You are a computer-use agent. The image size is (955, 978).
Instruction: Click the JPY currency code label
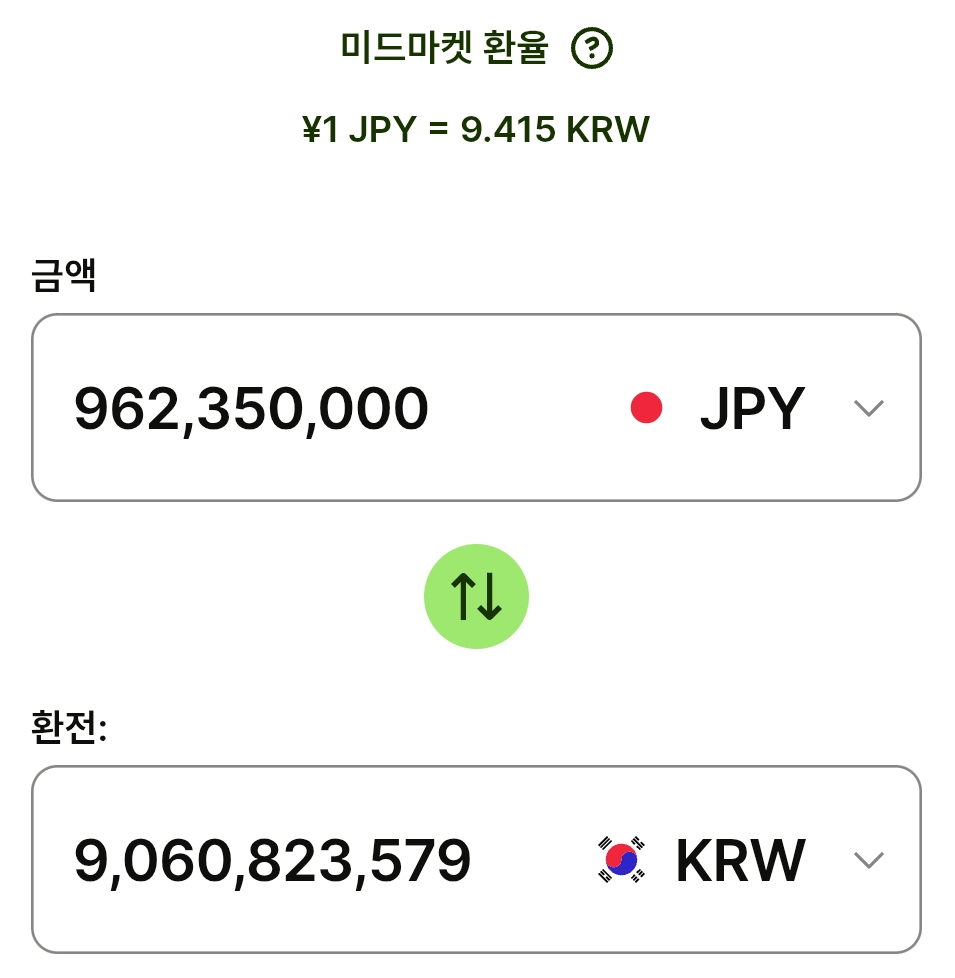(x=753, y=407)
